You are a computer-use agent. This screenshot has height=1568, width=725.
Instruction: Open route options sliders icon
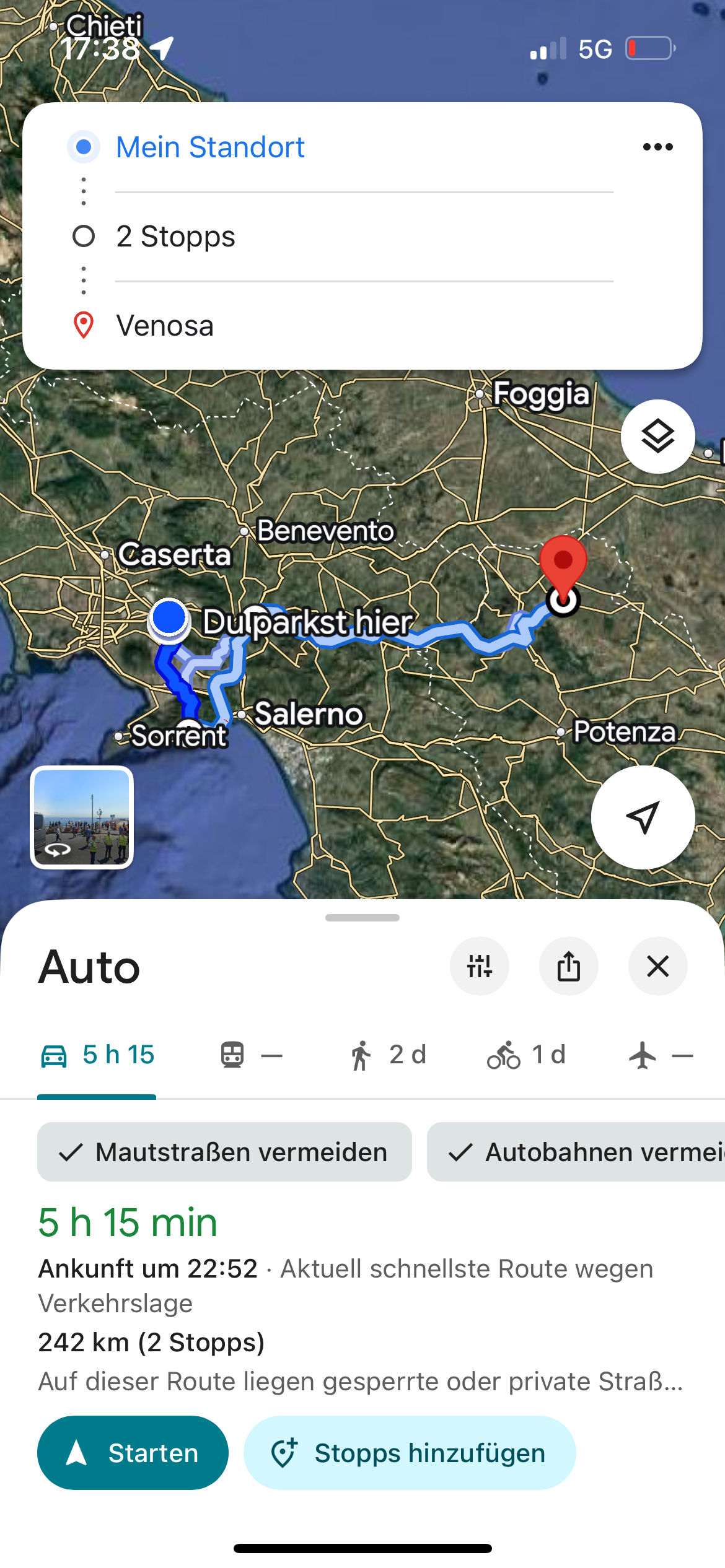click(479, 966)
